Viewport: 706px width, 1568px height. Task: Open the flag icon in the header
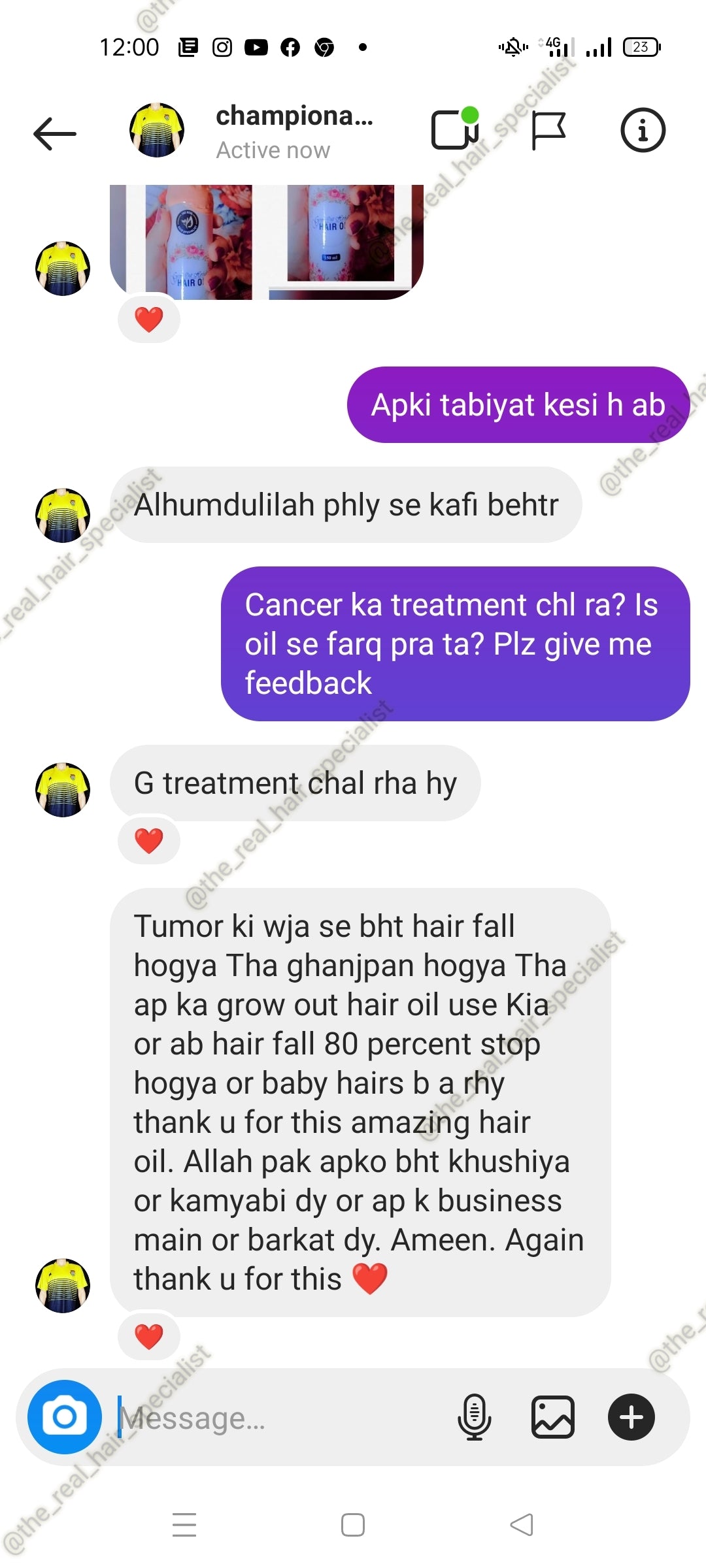(x=548, y=130)
